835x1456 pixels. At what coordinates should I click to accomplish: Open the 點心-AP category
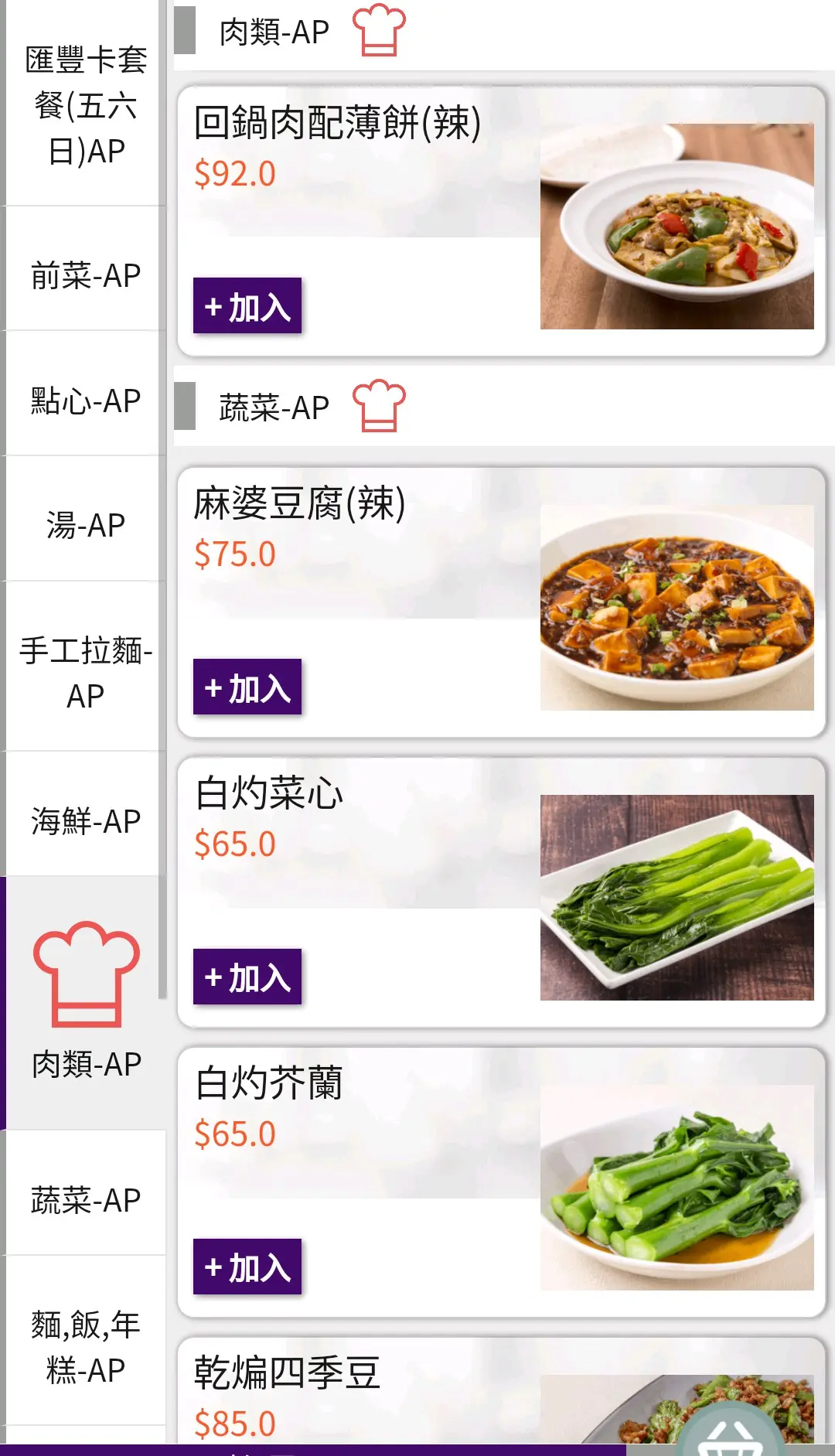[85, 401]
